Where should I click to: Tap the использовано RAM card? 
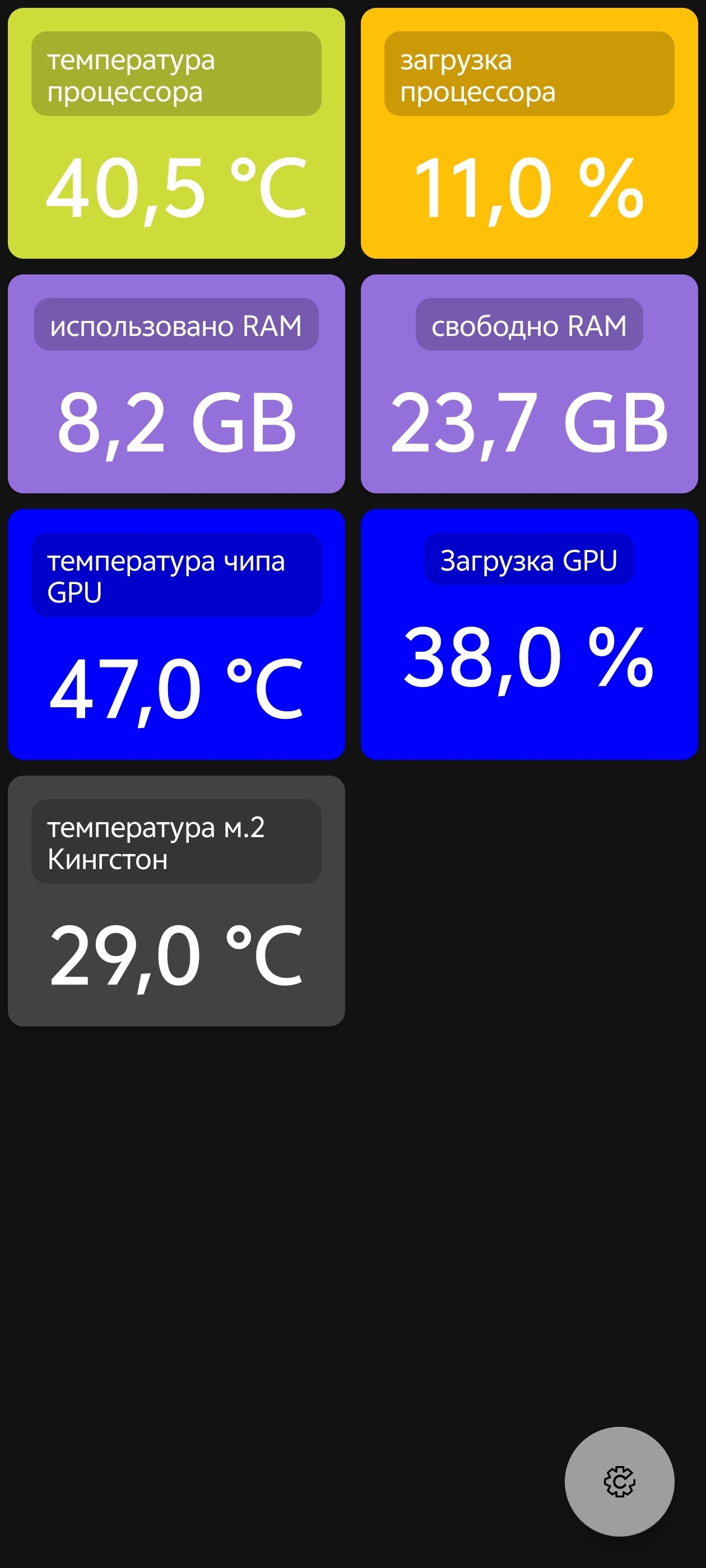tap(176, 384)
